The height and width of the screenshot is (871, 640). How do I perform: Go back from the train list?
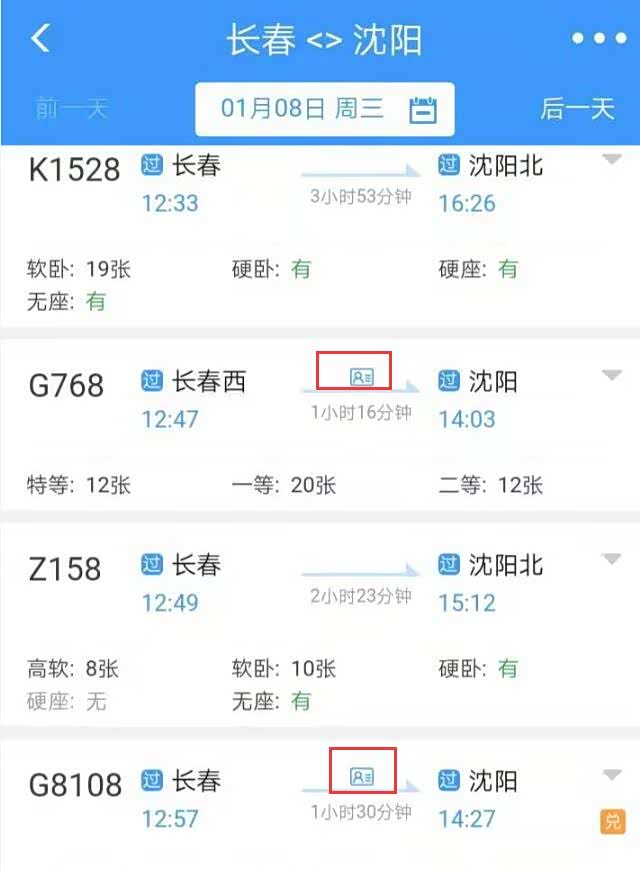click(x=40, y=39)
